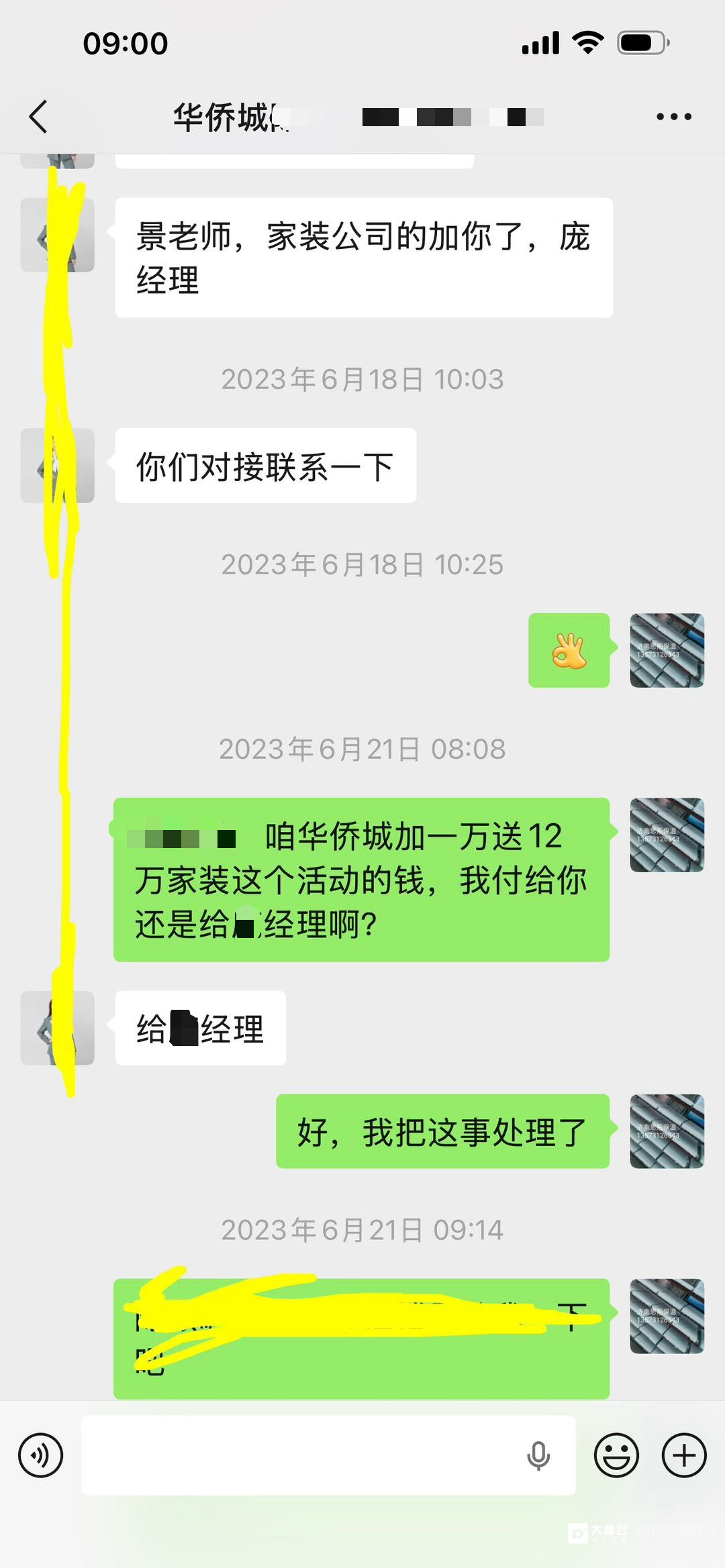This screenshot has width=725, height=1568.
Task: Open the plus attachment menu
Action: [x=684, y=1455]
